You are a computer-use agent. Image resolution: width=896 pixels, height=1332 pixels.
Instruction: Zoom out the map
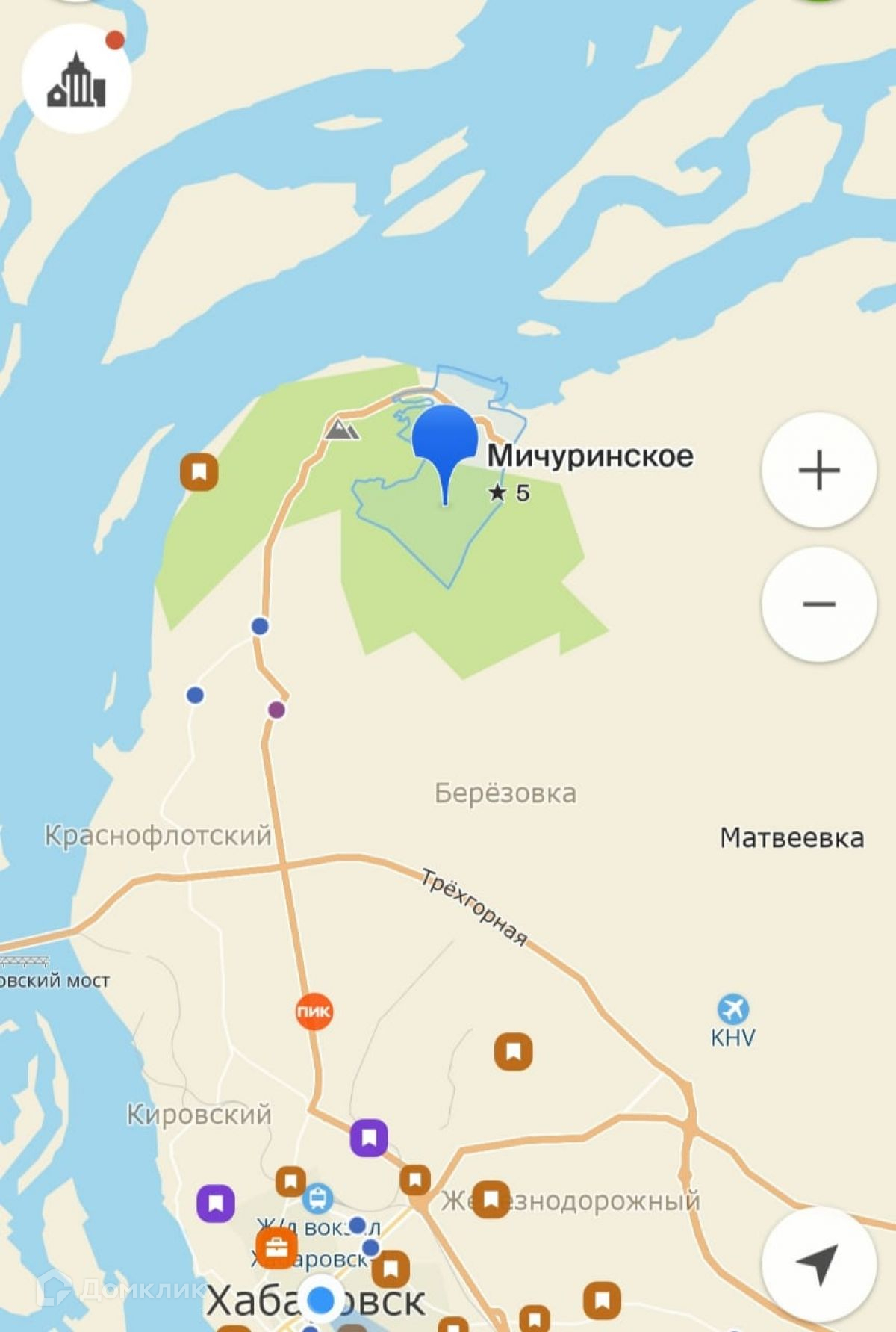pyautogui.click(x=818, y=604)
